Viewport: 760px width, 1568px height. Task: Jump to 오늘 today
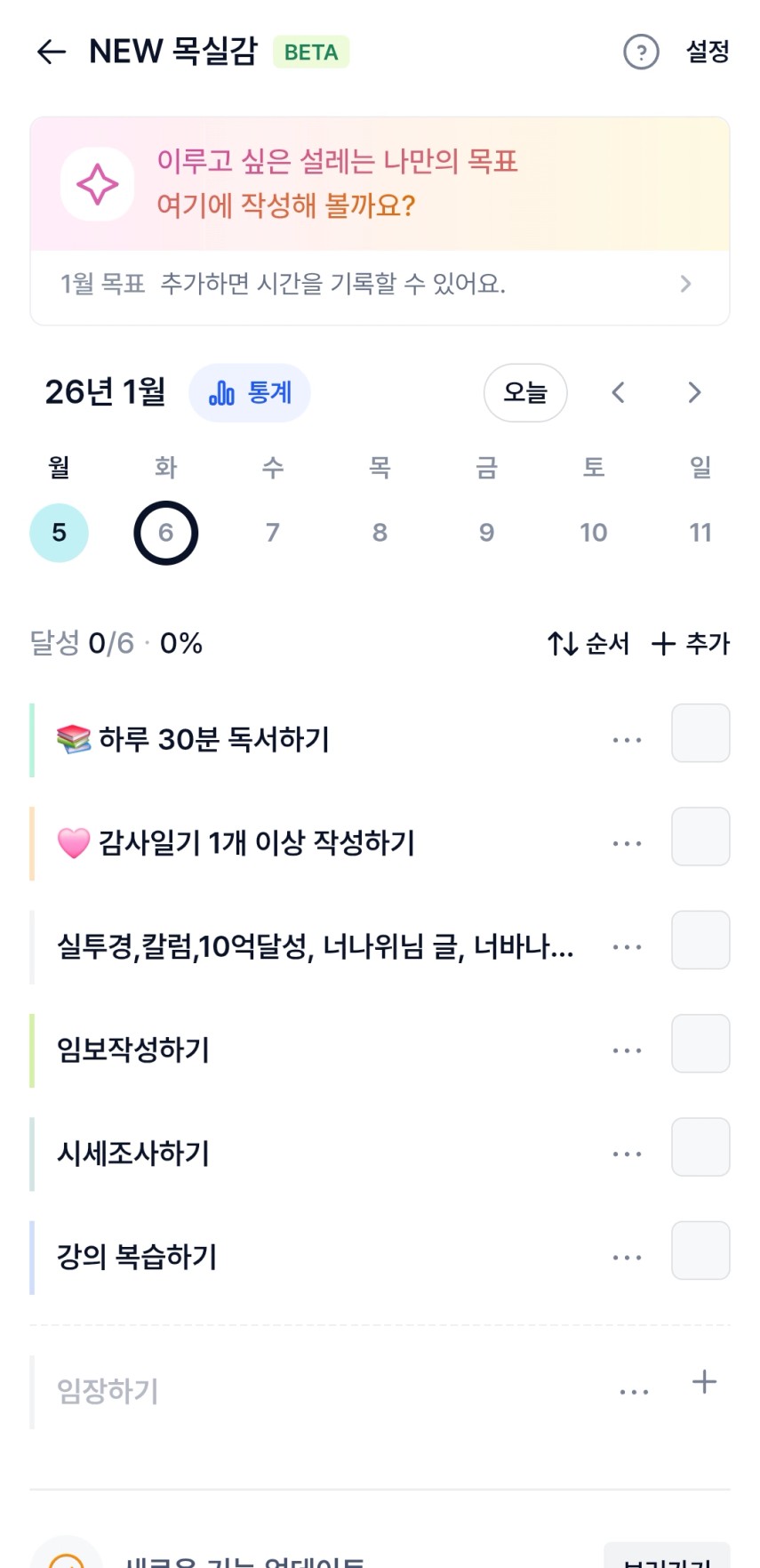525,392
